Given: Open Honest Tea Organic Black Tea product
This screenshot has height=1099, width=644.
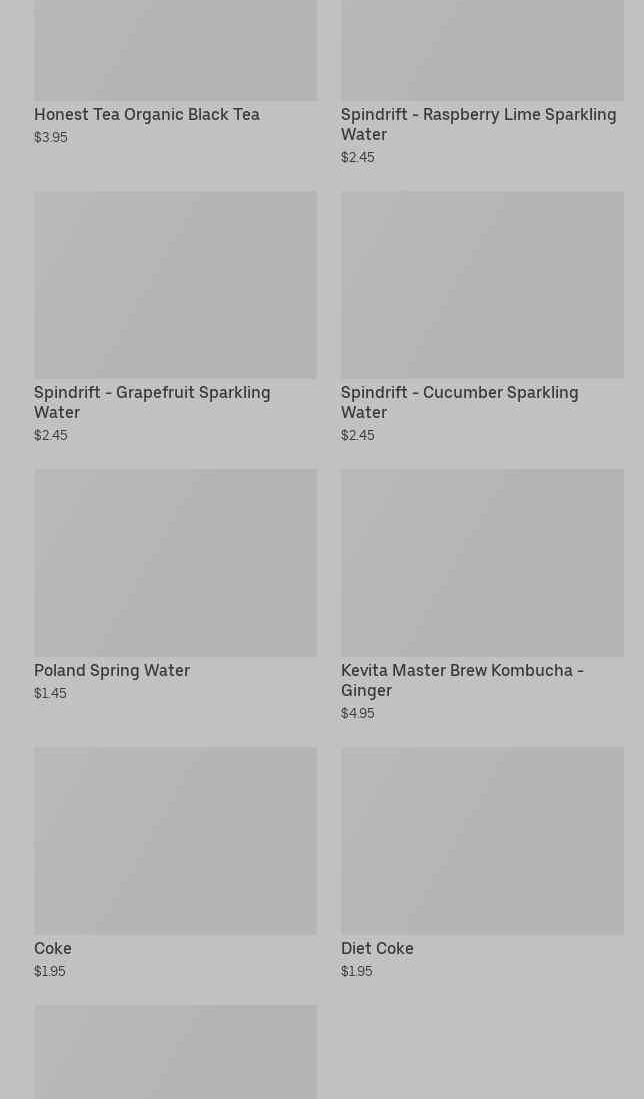Looking at the screenshot, I should click(147, 115).
